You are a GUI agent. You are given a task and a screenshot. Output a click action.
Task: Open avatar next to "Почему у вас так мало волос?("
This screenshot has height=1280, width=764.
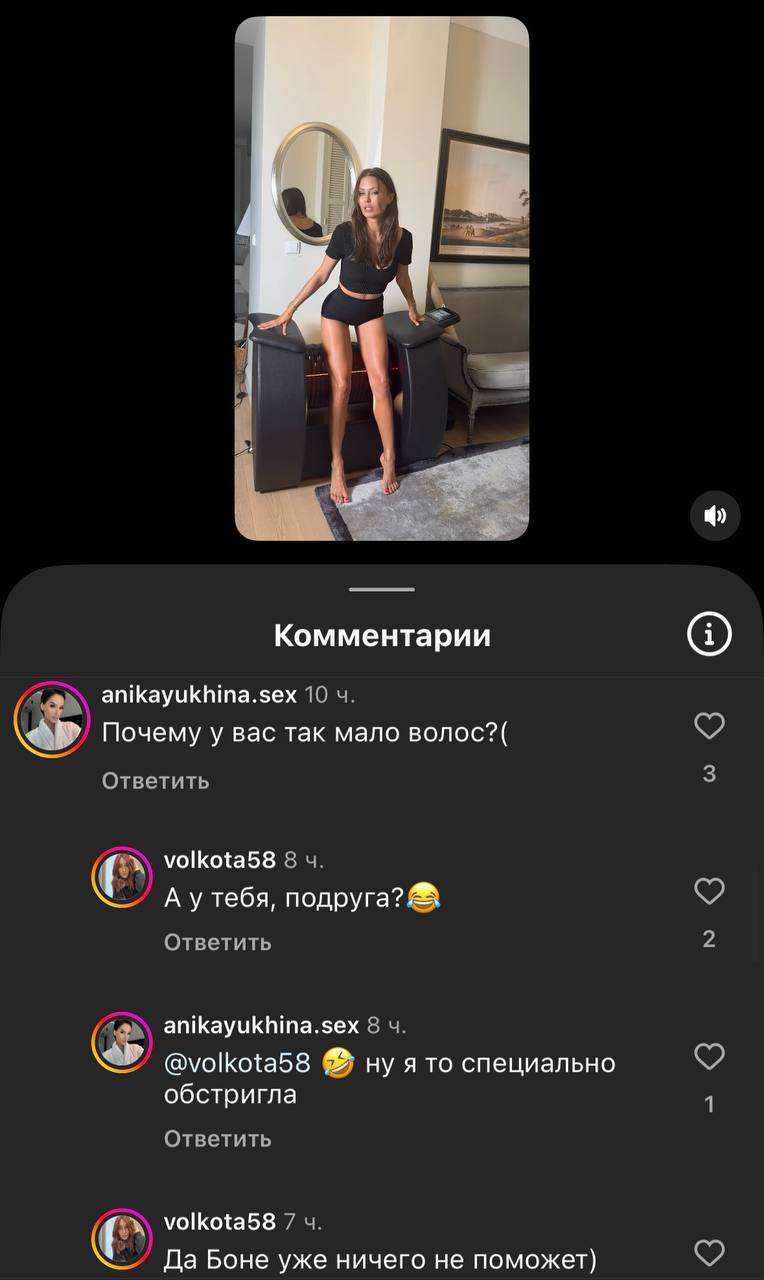(52, 720)
